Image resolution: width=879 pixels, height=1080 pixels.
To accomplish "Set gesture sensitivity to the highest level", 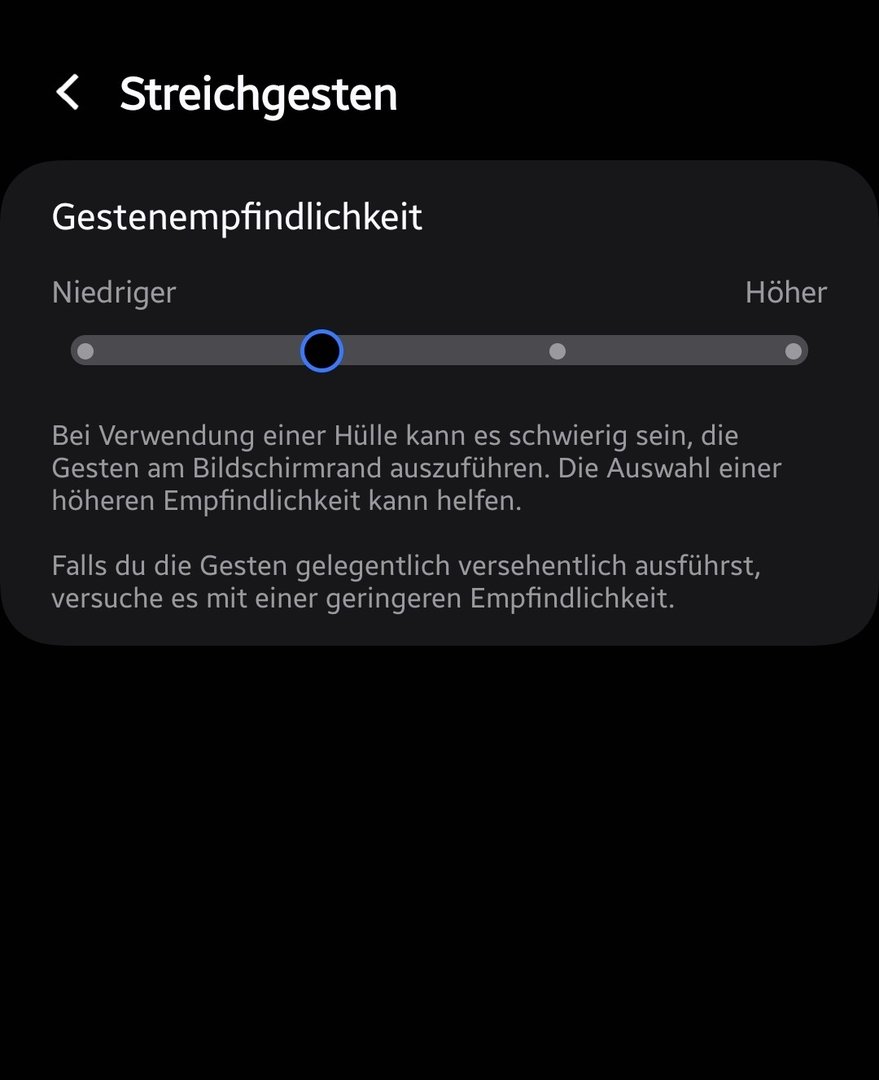I will click(793, 351).
